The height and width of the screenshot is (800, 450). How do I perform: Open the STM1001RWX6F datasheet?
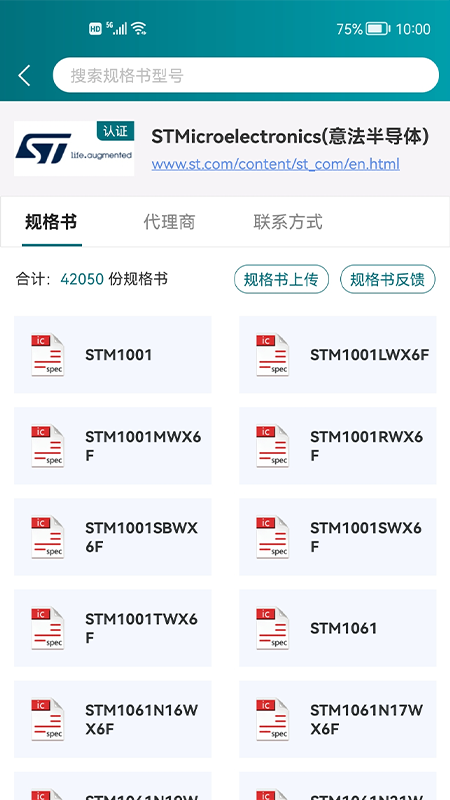click(338, 446)
